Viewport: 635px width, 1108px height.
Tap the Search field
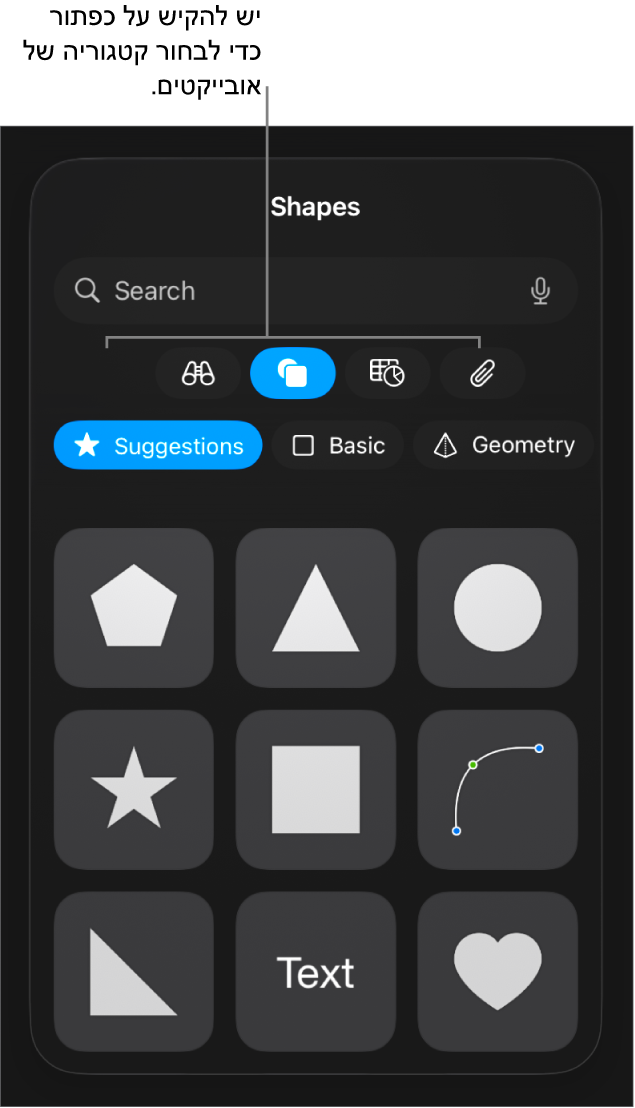(x=300, y=291)
